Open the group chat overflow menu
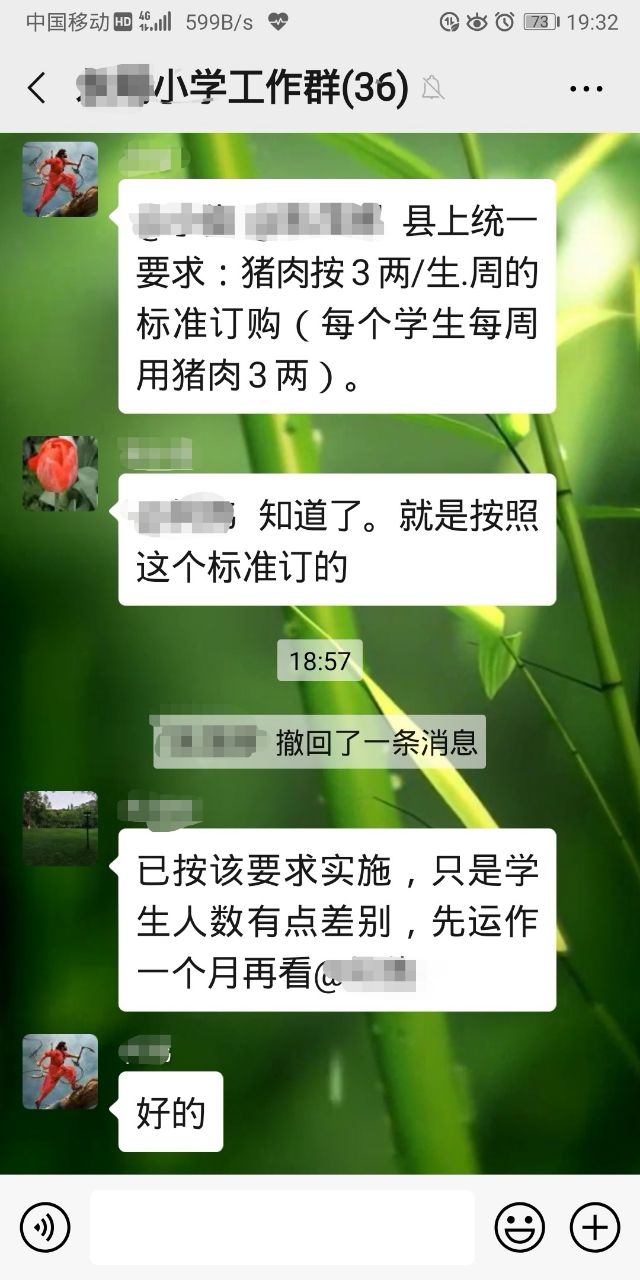This screenshot has height=1280, width=640. pos(586,88)
